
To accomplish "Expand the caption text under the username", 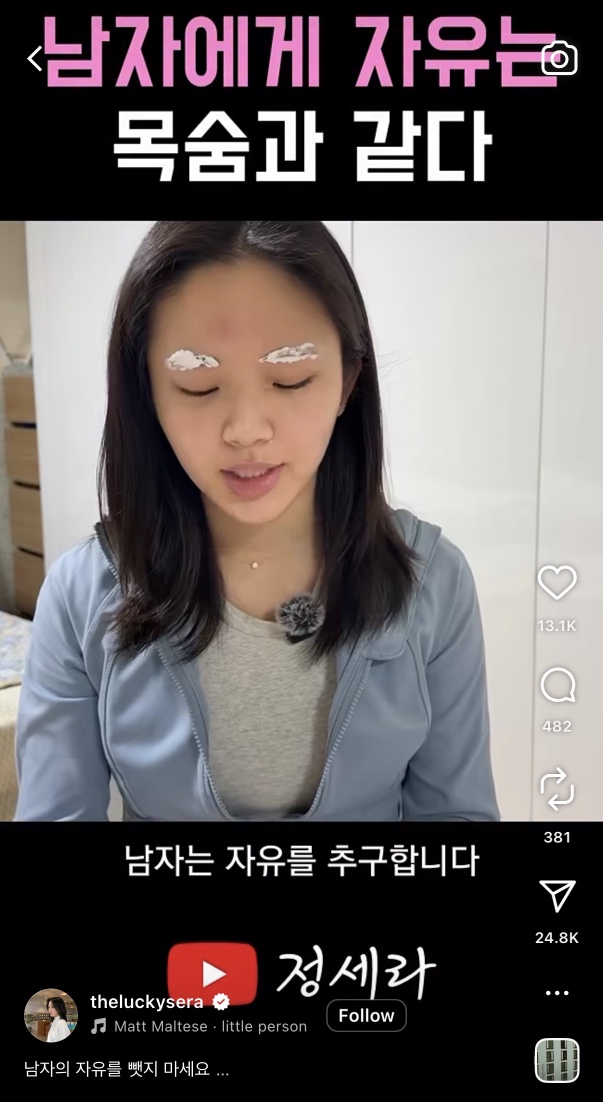I will point(126,1069).
